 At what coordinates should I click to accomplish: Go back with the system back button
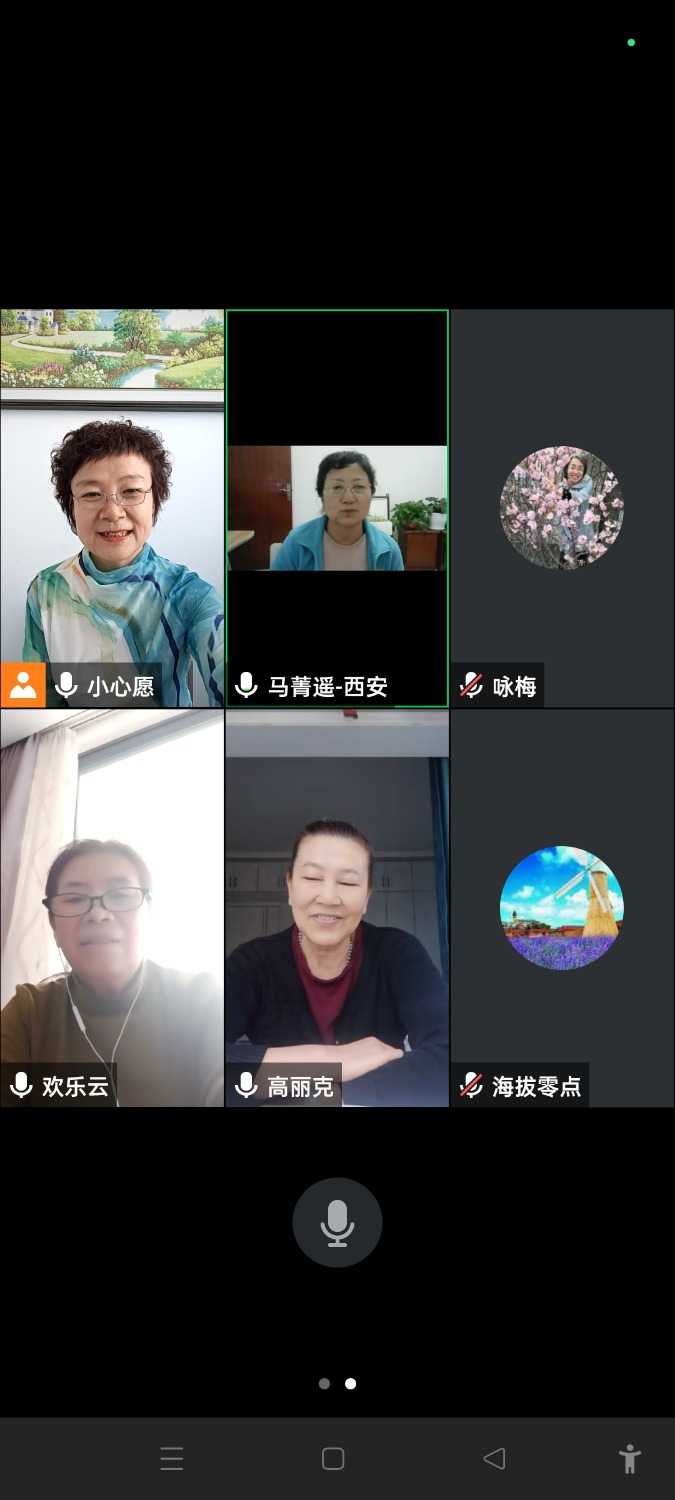click(x=494, y=1459)
